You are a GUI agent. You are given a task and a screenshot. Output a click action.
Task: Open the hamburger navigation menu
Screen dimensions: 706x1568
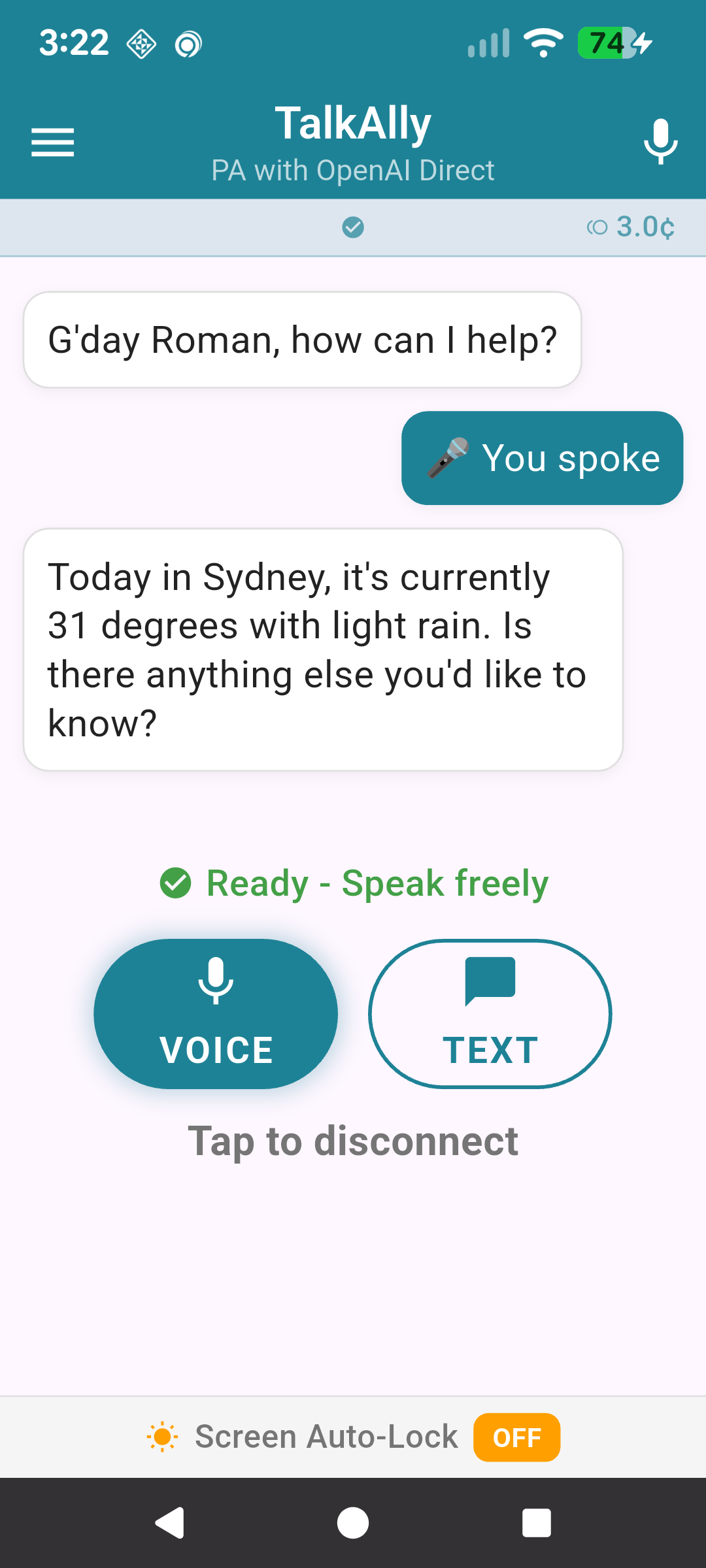53,142
